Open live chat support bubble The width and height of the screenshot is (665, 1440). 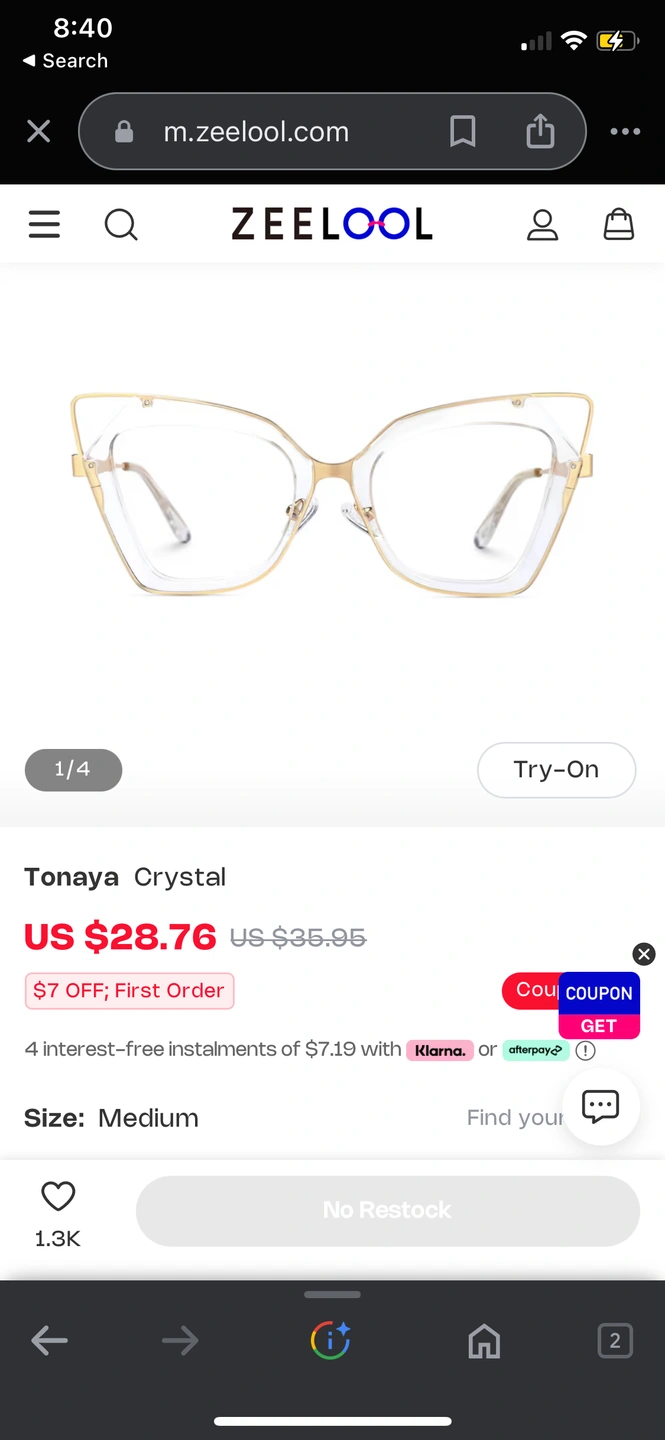601,1107
